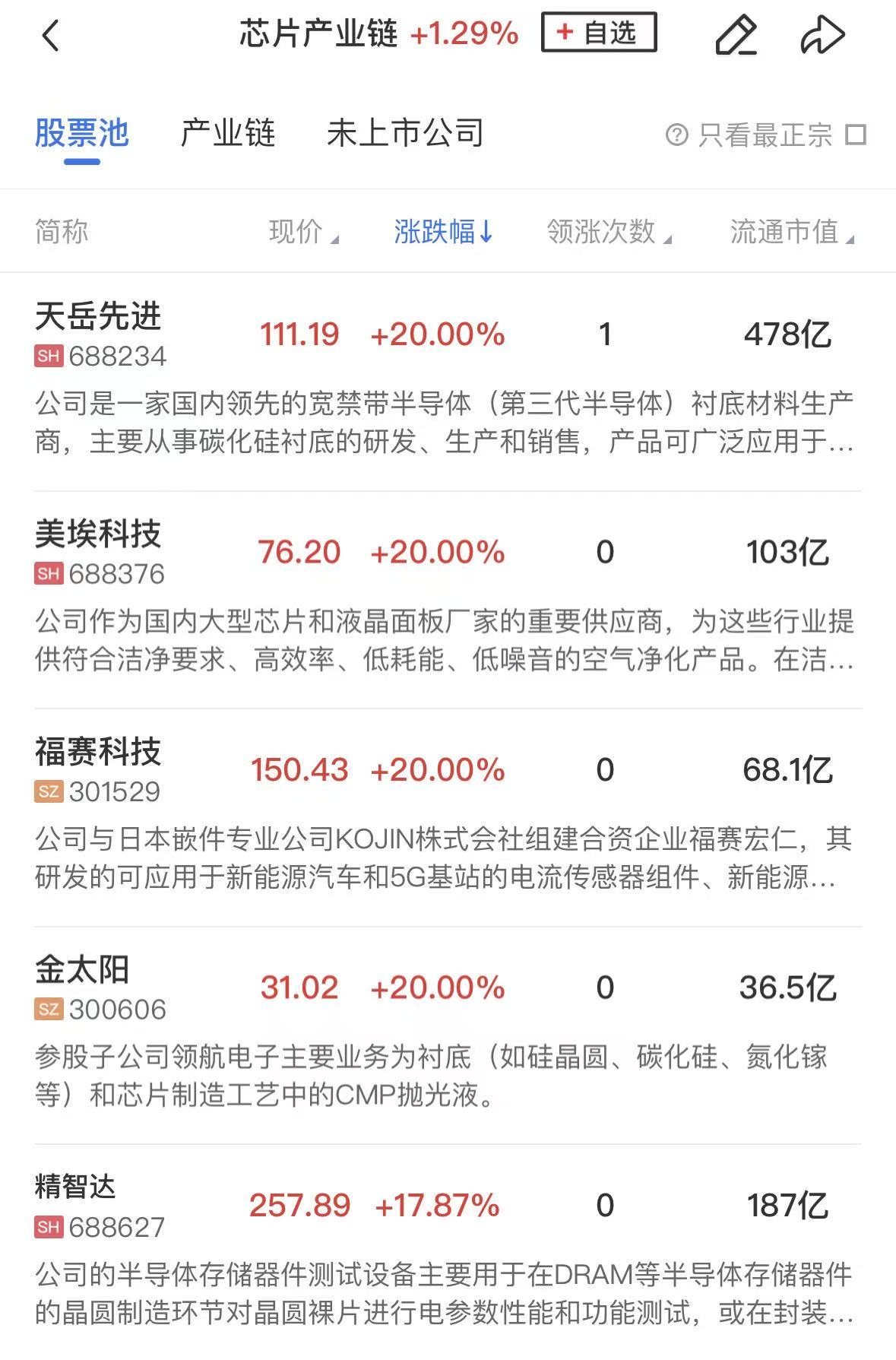
Task: Check the 只看最正宗 checkbox
Action: (856, 135)
